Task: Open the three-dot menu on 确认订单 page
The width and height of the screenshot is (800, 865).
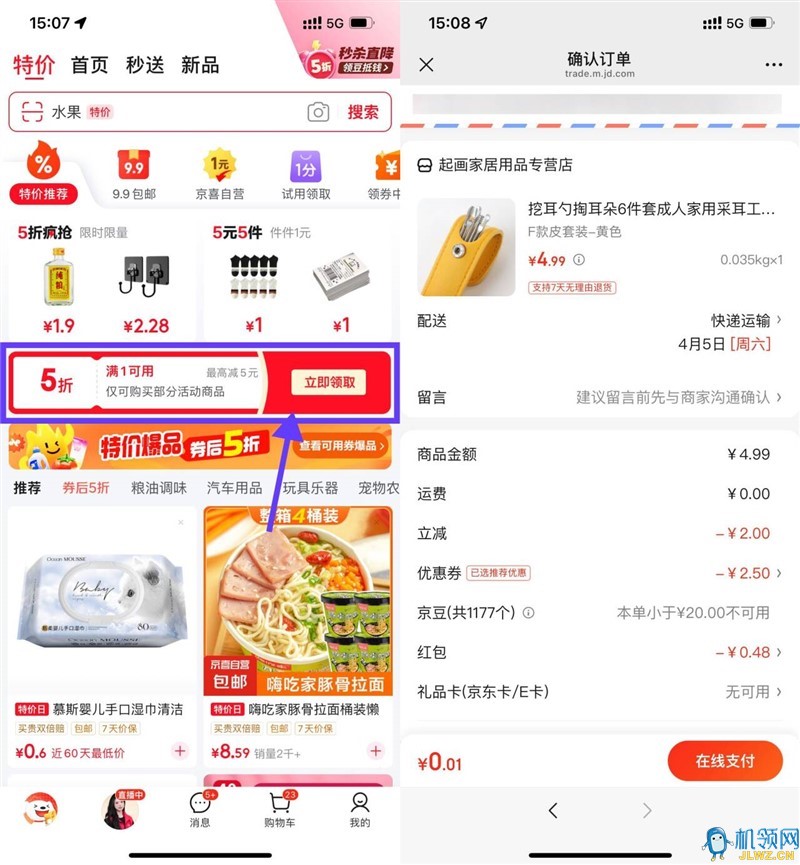Action: [773, 65]
